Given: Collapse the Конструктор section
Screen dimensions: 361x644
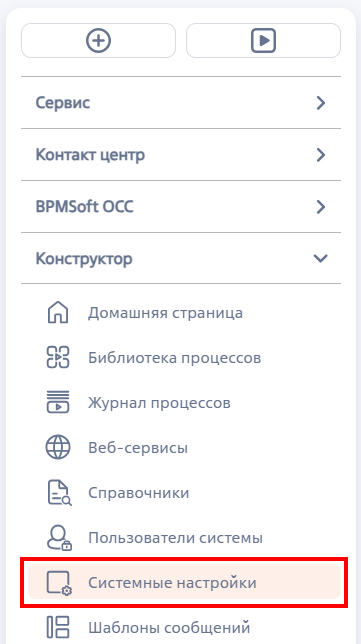Looking at the screenshot, I should pyautogui.click(x=181, y=258).
